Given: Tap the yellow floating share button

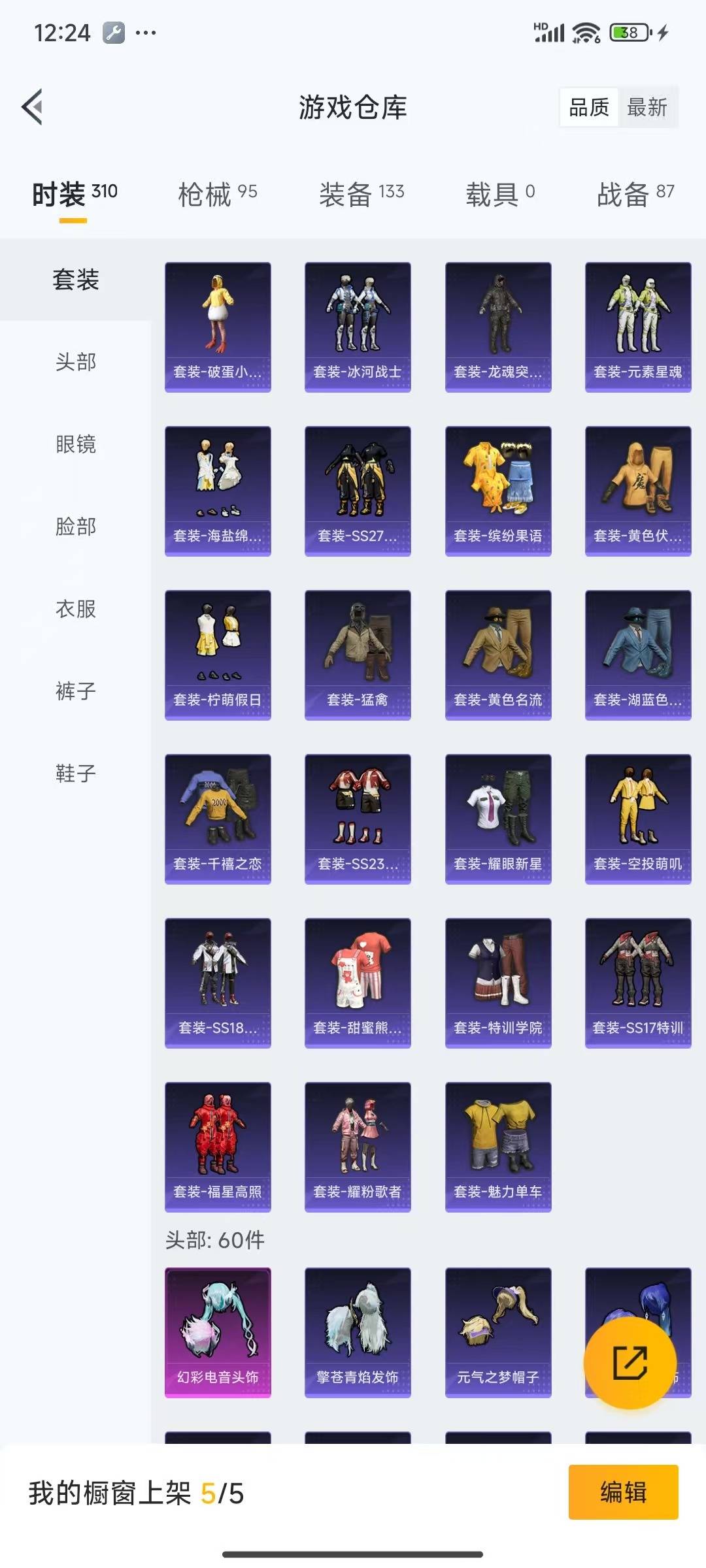Looking at the screenshot, I should pyautogui.click(x=630, y=1362).
